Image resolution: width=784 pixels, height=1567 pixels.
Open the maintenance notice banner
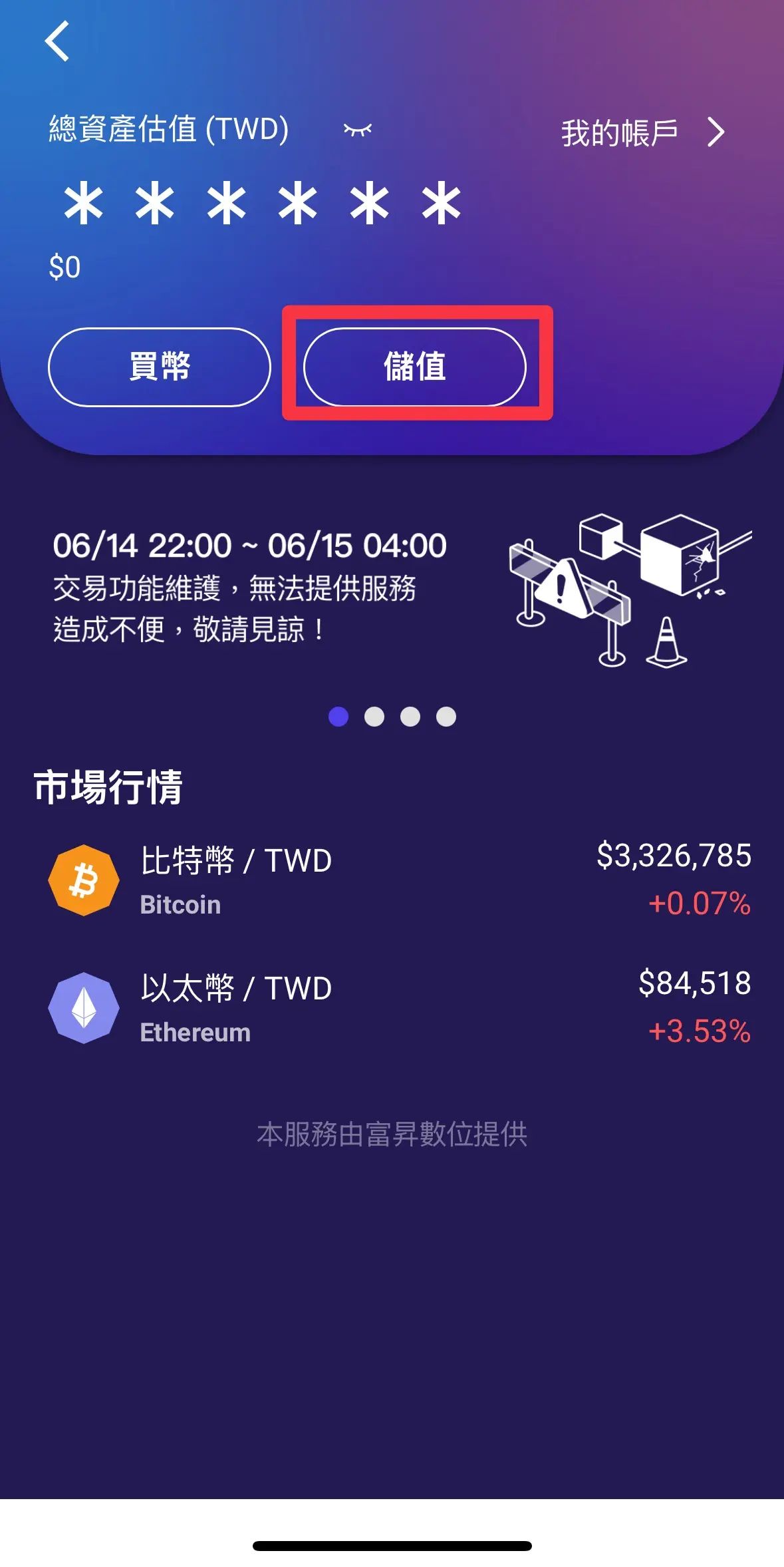(392, 589)
